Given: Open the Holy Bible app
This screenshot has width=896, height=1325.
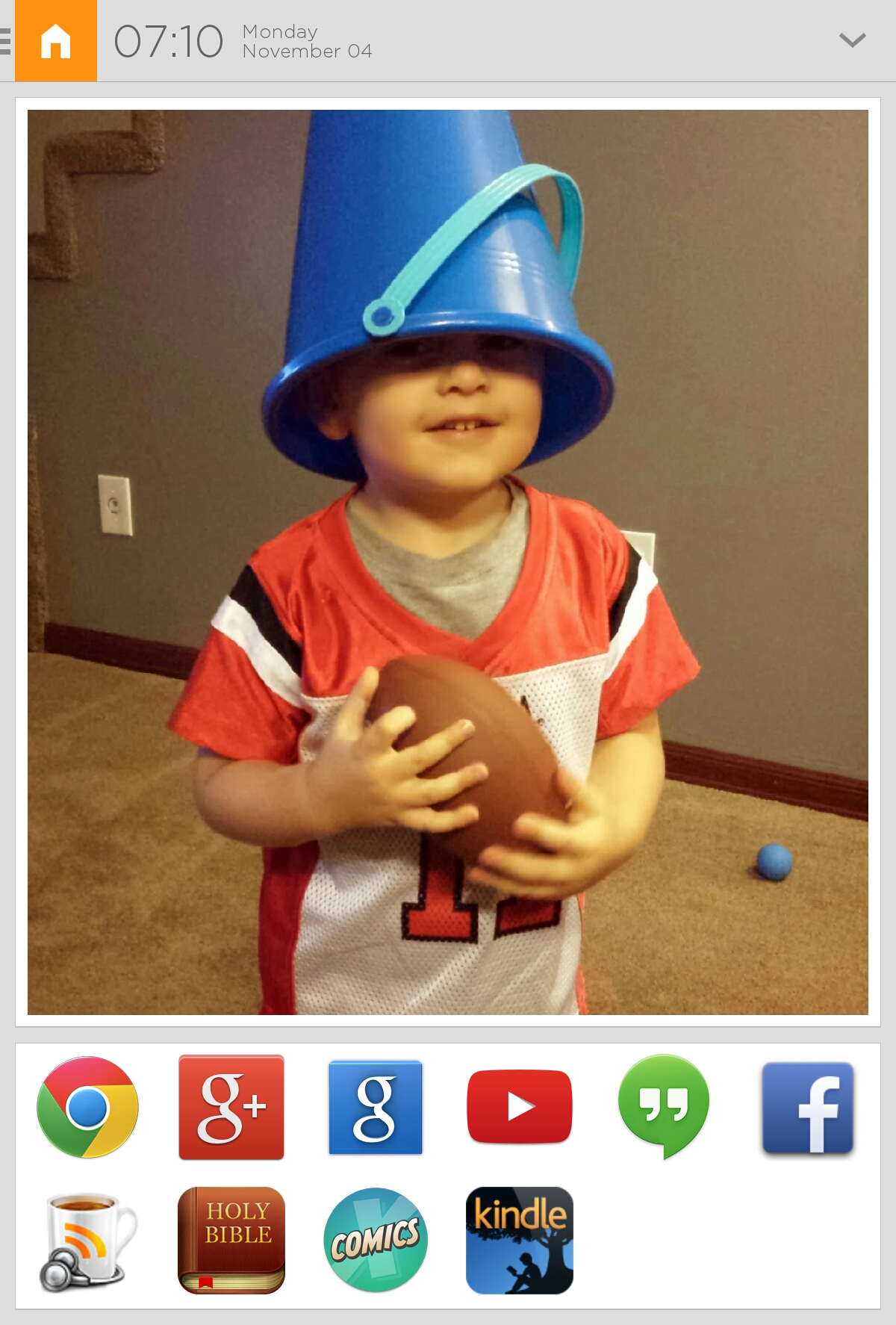Looking at the screenshot, I should pos(231,1240).
